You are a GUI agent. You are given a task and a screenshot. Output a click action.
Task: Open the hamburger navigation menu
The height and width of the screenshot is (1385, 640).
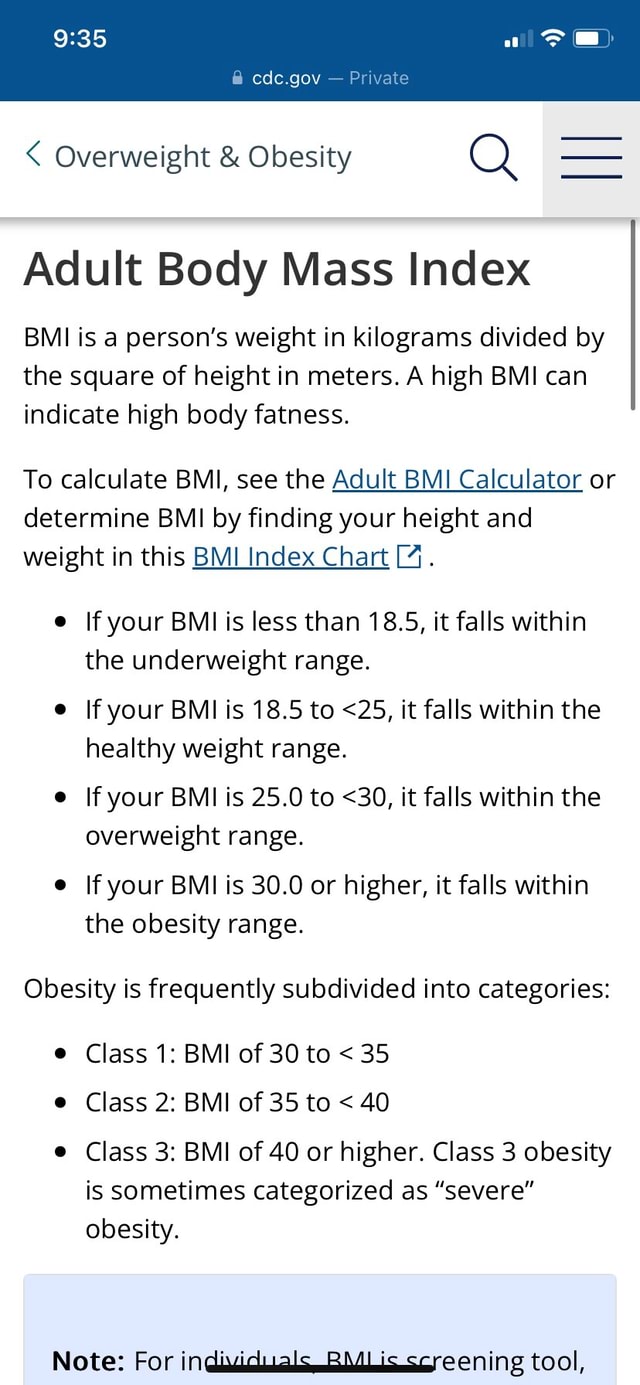pyautogui.click(x=591, y=158)
